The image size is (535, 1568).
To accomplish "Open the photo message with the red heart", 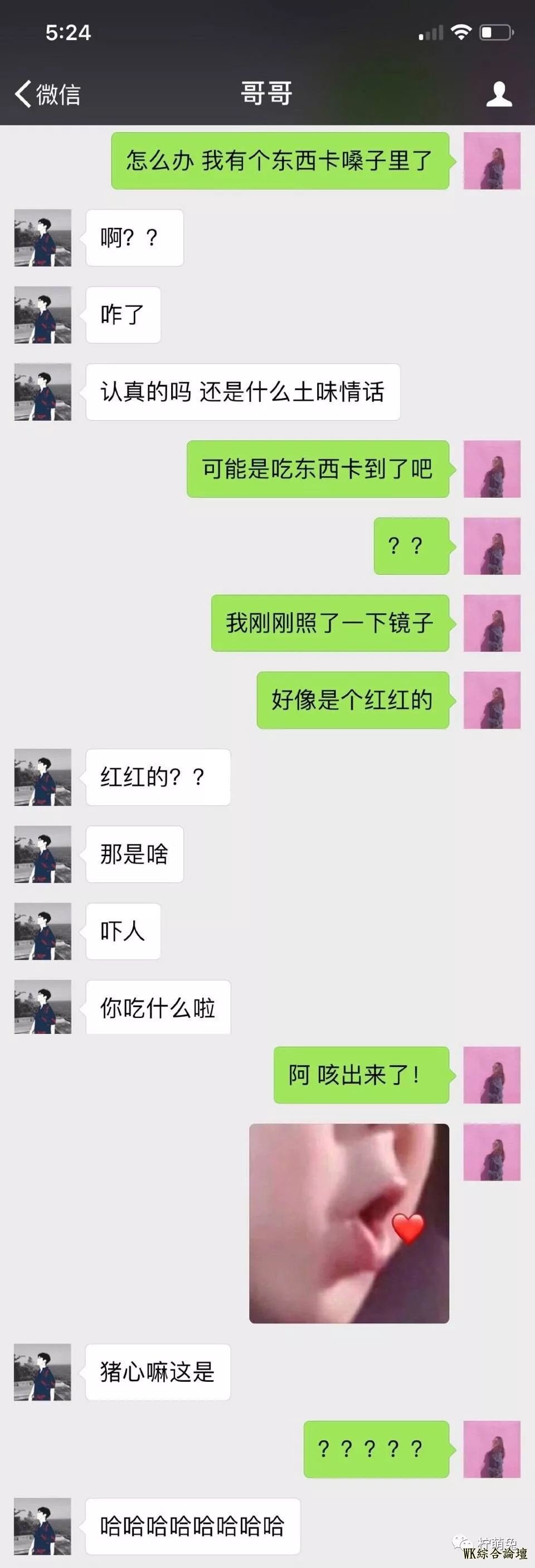I will tap(349, 1222).
